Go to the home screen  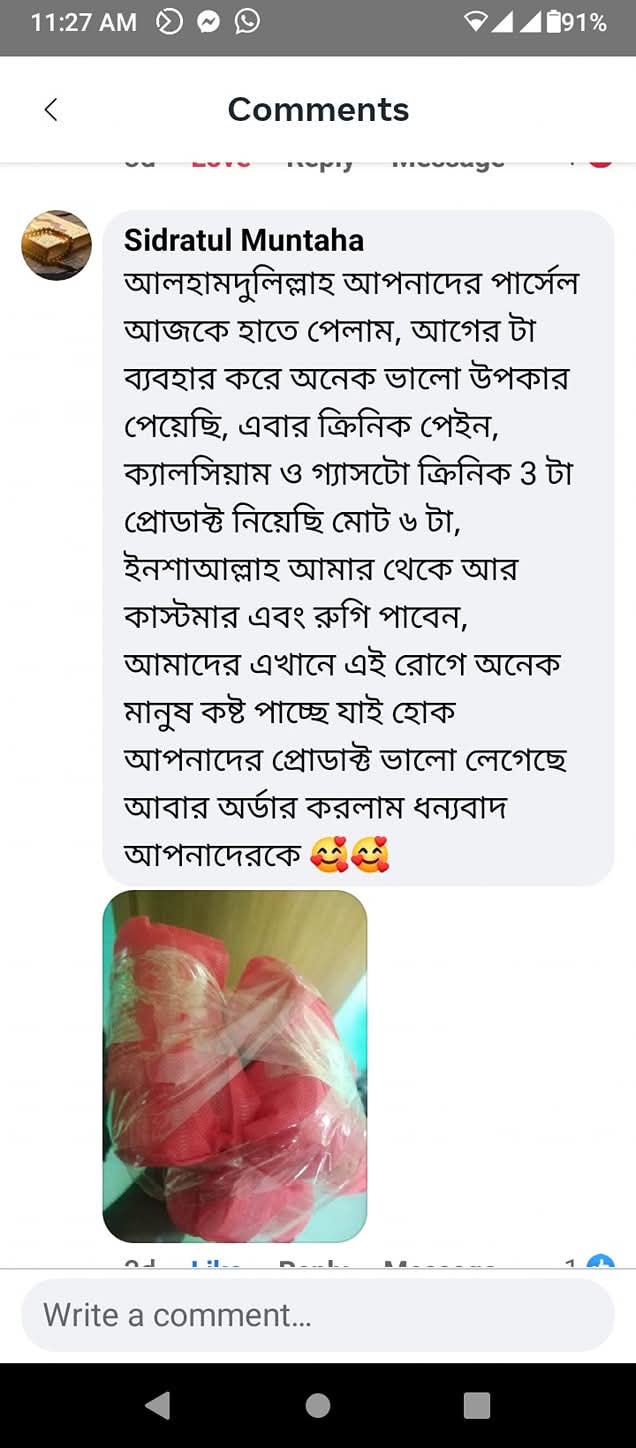(x=318, y=1405)
